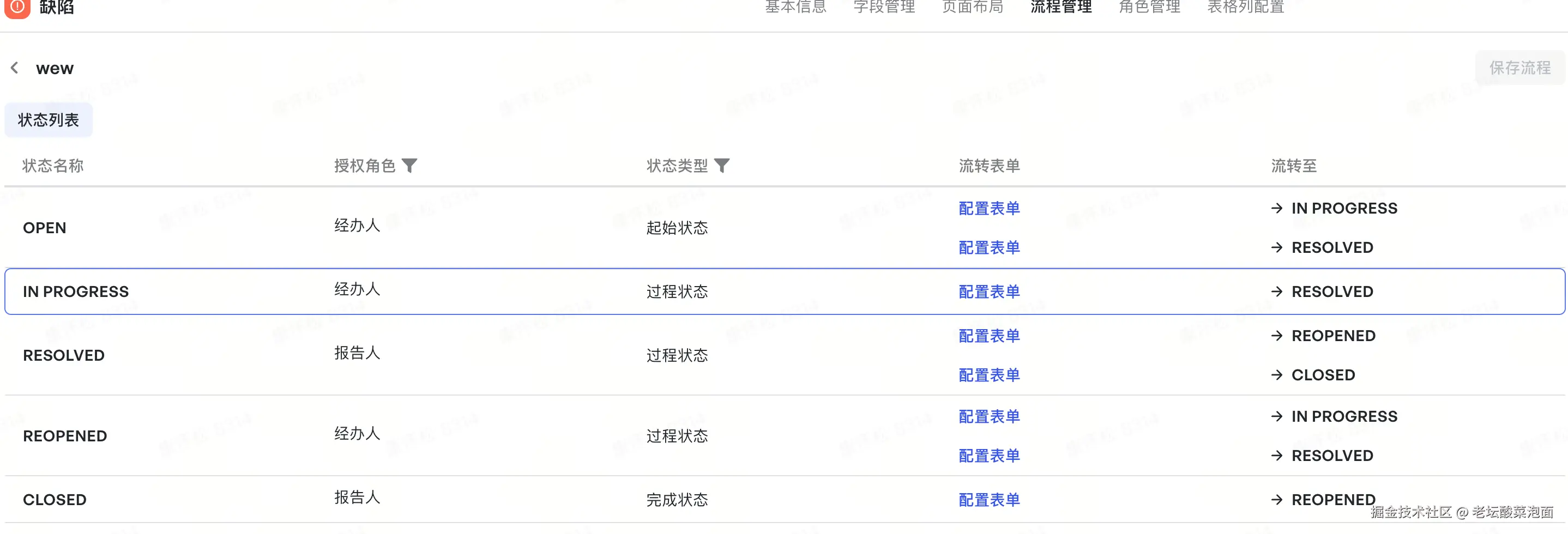
Task: Filter the list by 授权角色
Action: click(409, 166)
